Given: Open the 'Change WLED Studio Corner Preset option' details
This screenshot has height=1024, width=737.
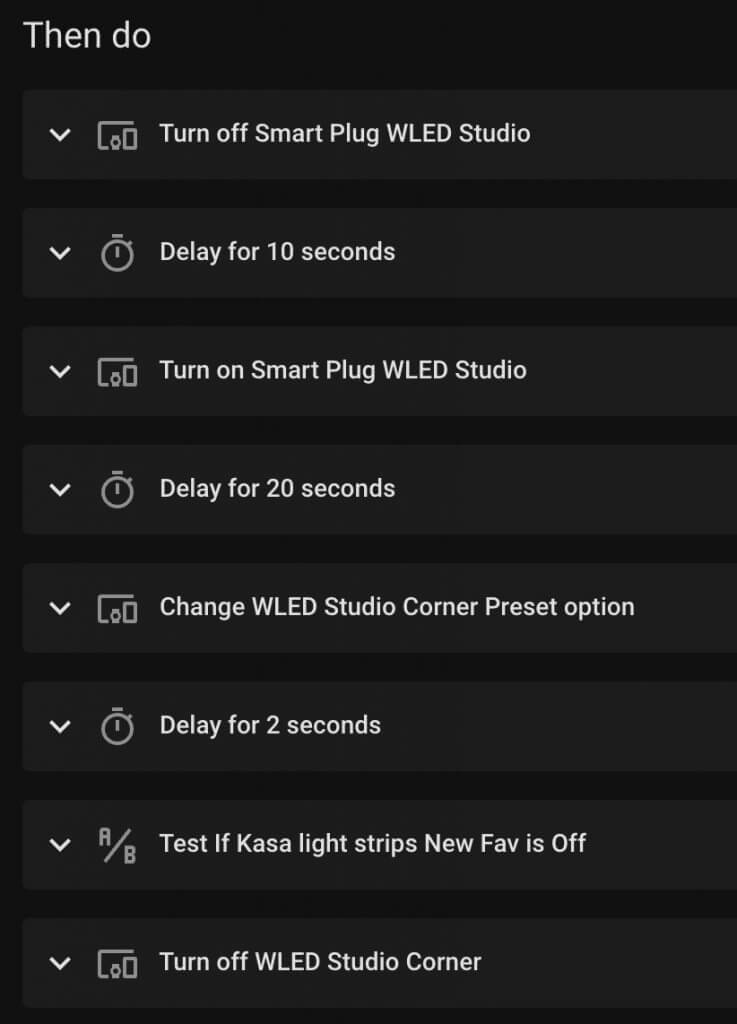Looking at the screenshot, I should click(x=398, y=608).
